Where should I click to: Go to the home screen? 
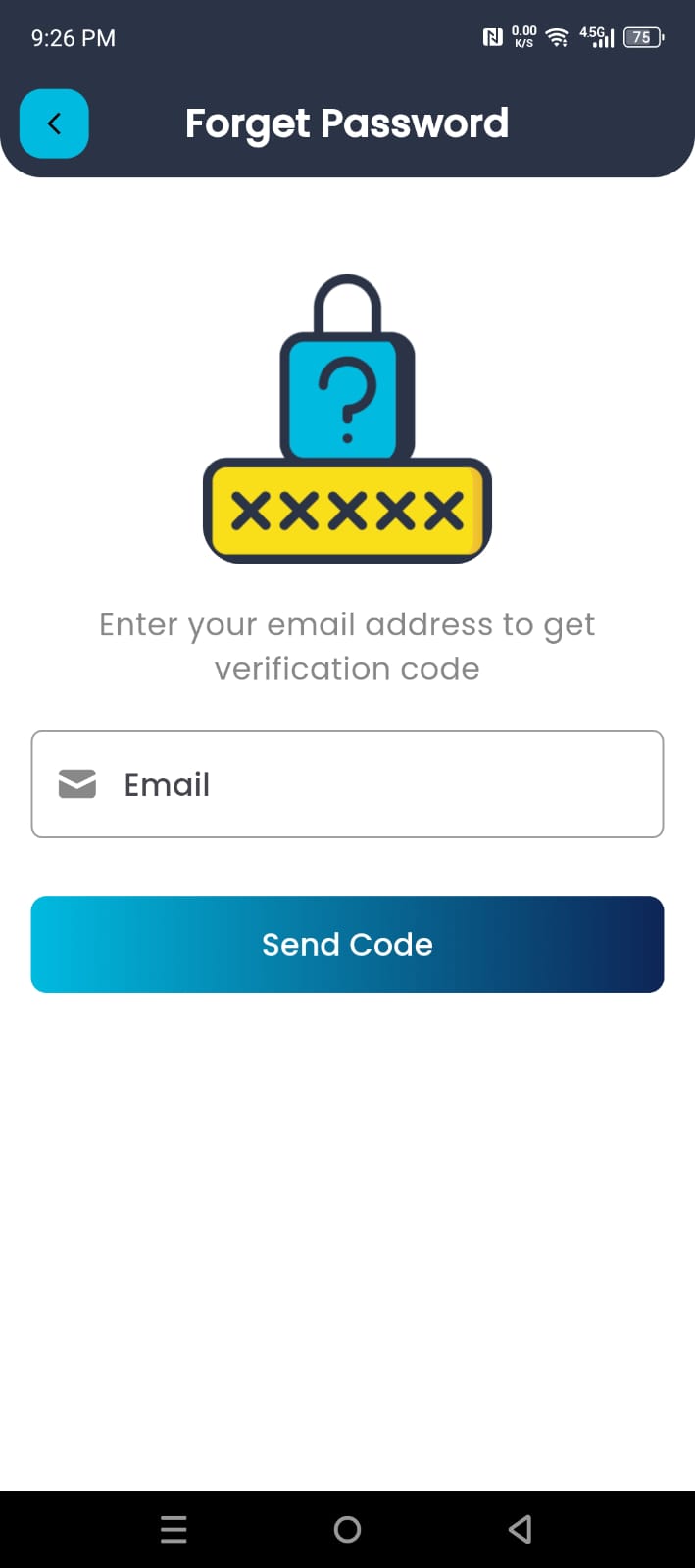(x=347, y=1529)
